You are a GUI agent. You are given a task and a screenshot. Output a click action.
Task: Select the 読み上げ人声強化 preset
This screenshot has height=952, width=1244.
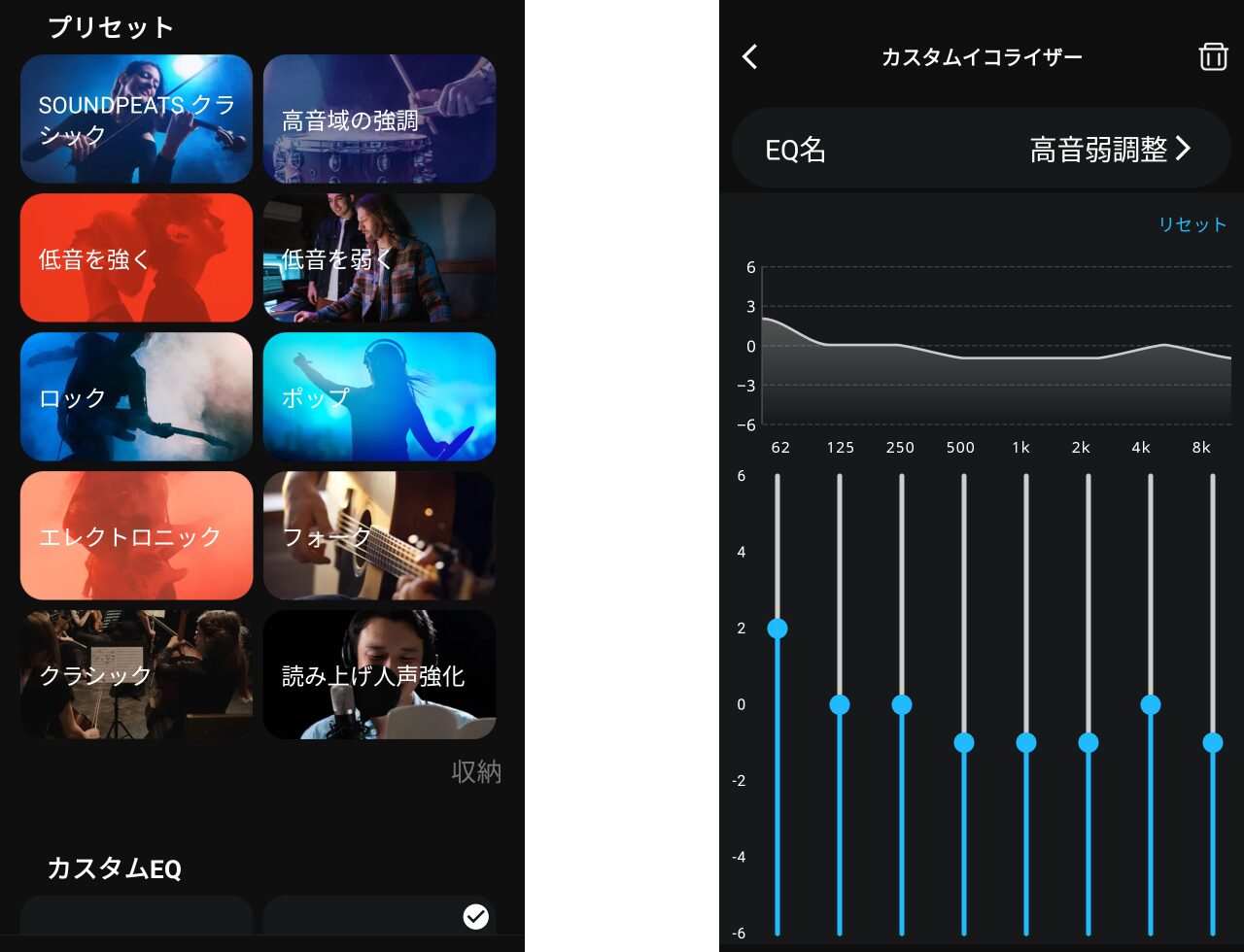(x=379, y=674)
